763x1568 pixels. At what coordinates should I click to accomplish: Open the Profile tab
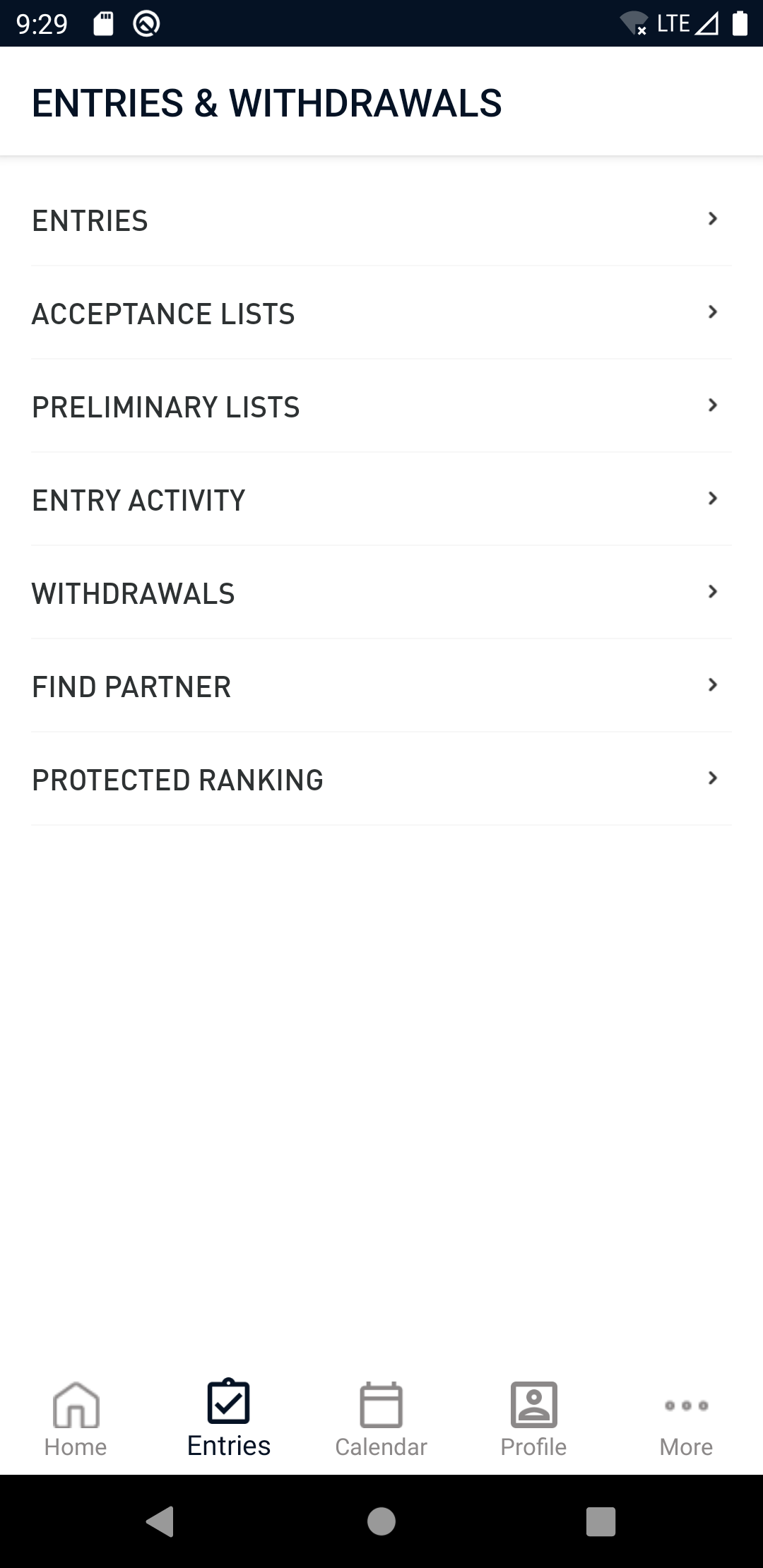534,1420
